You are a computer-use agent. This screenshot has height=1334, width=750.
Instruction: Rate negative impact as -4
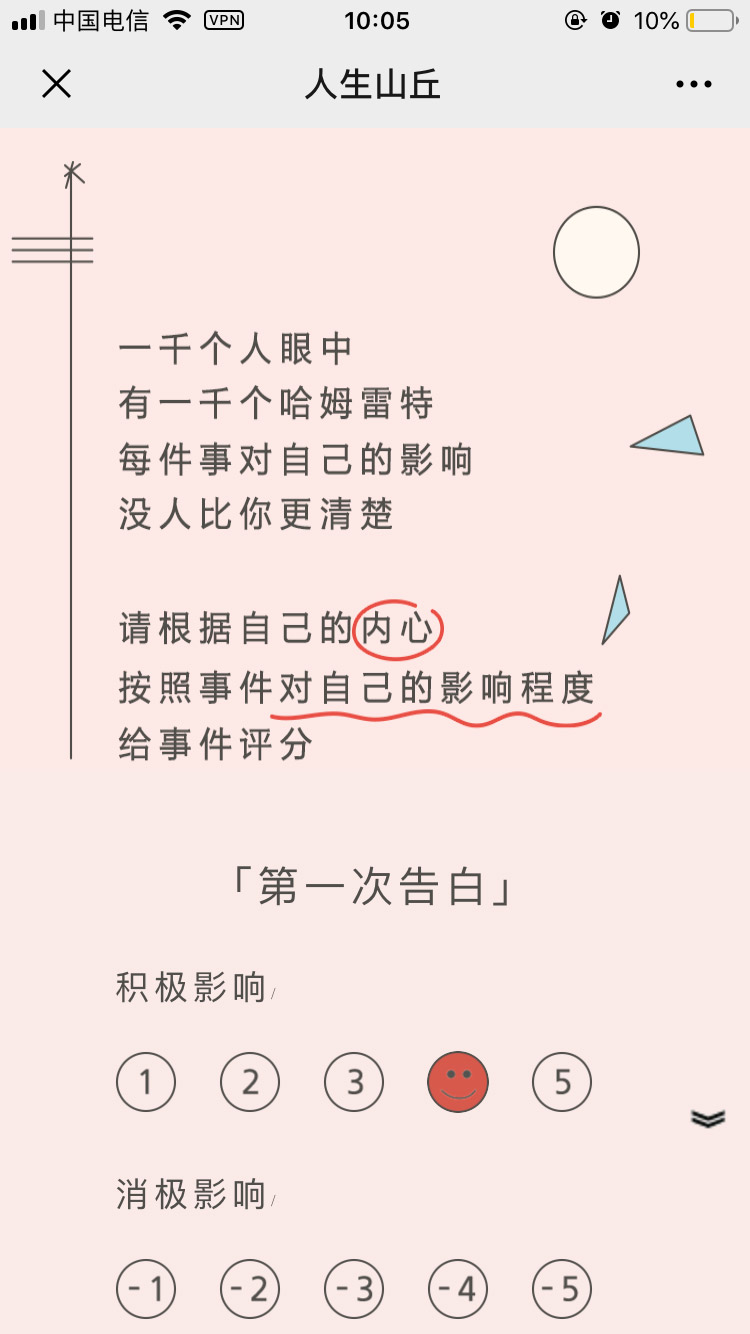click(458, 1289)
